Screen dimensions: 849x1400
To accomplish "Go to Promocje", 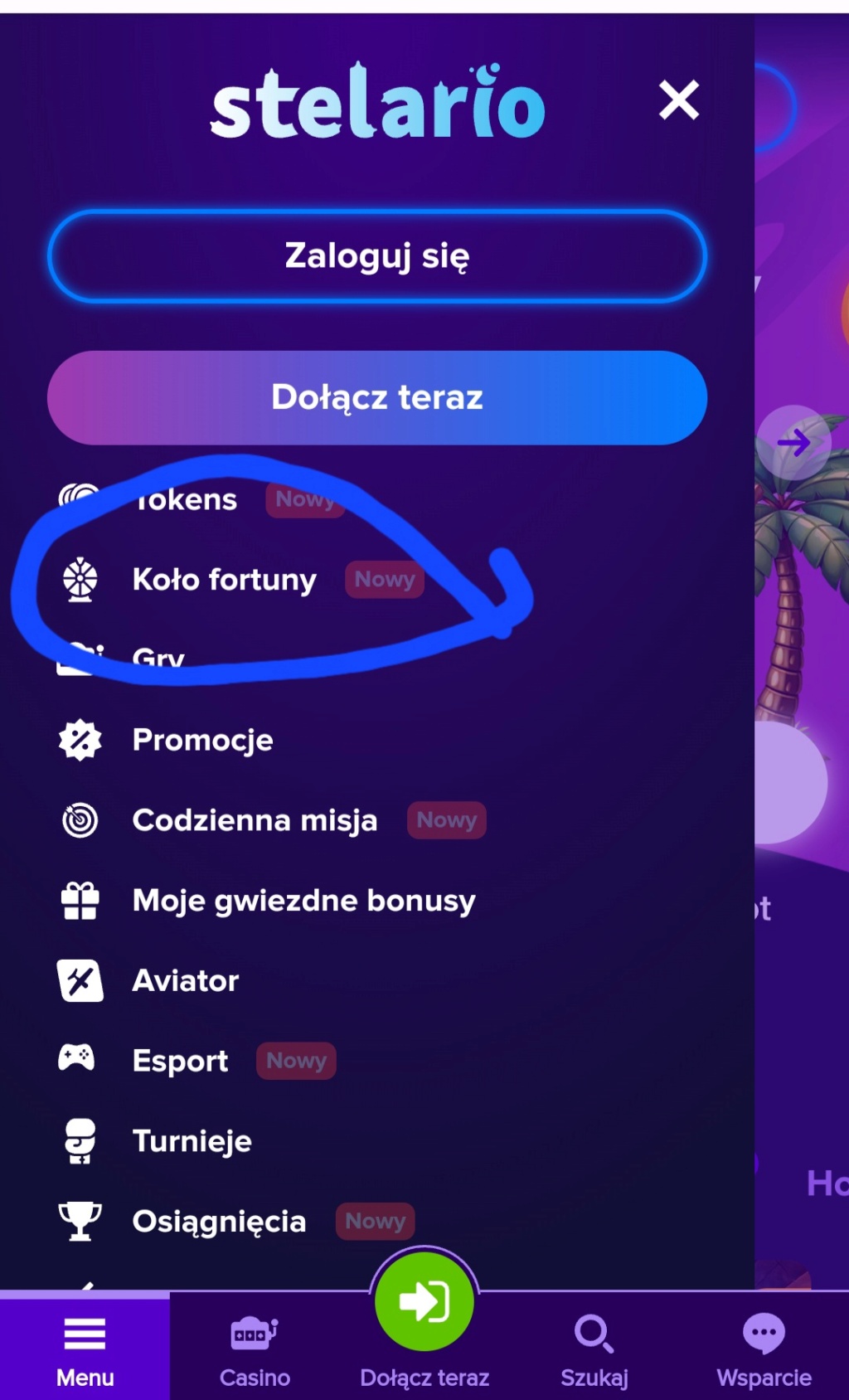I will [202, 740].
